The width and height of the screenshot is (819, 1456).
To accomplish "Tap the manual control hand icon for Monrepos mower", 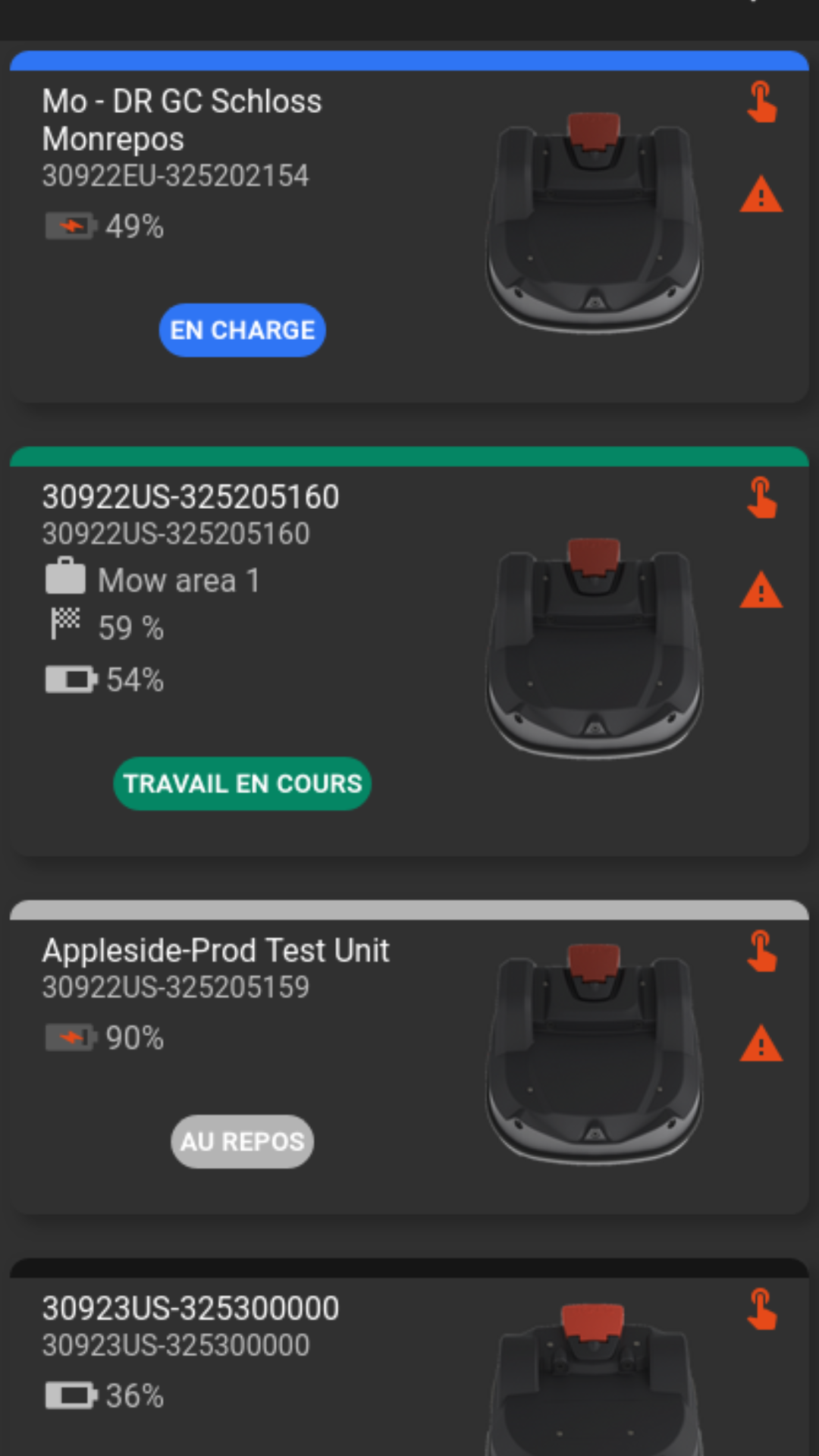I will (761, 102).
